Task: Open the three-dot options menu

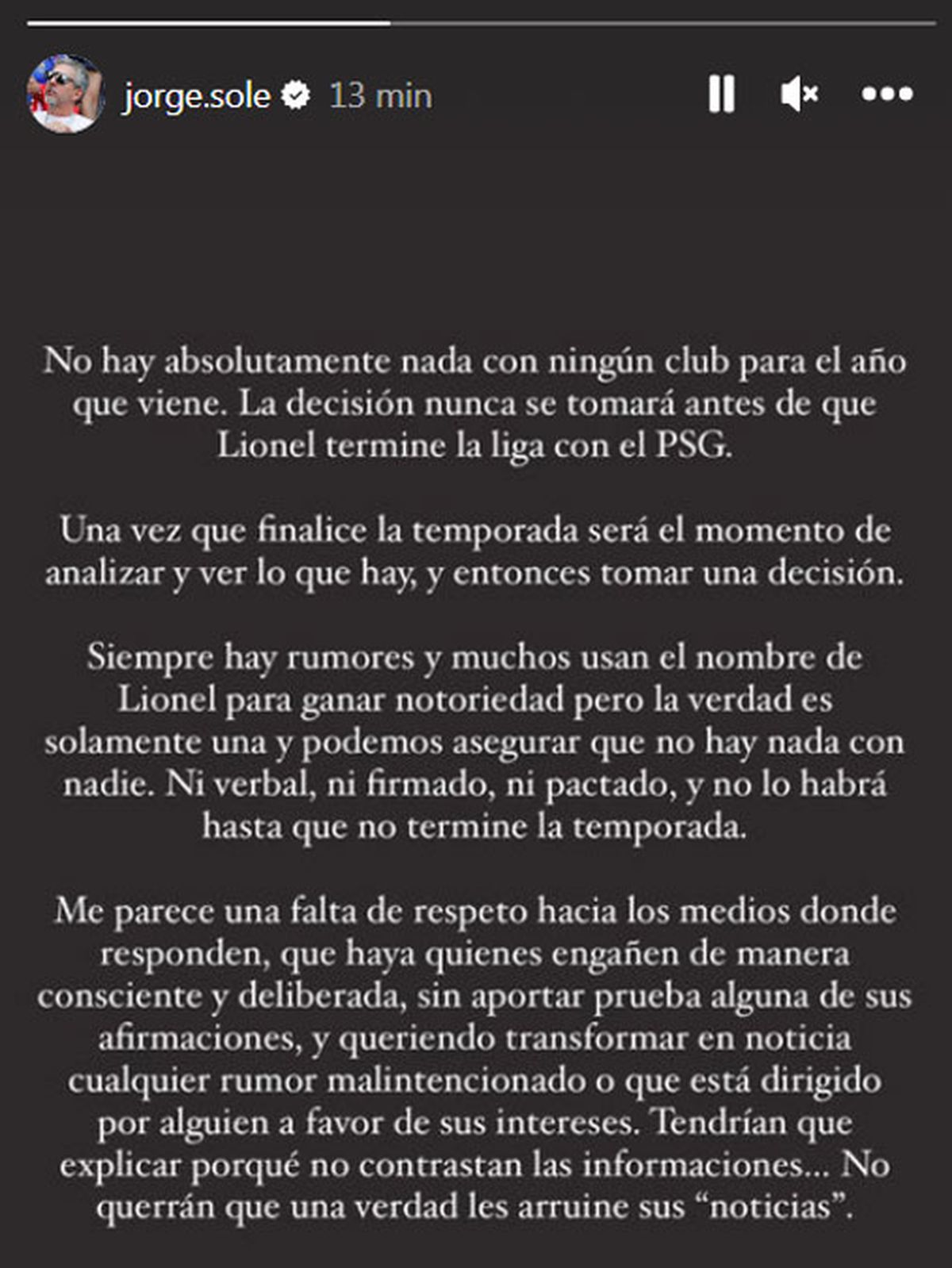Action: point(887,94)
